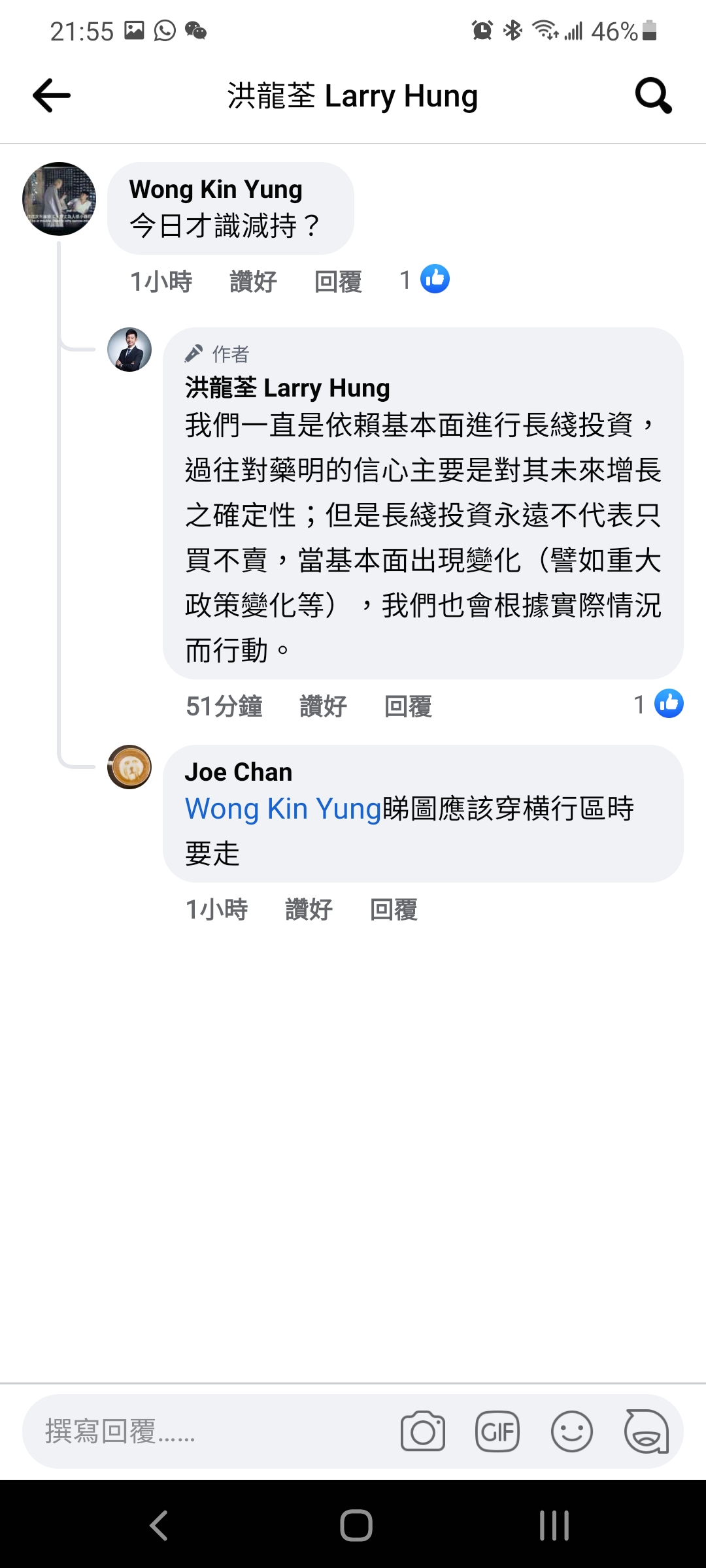
Task: Like Larry Hung's reply
Action: click(x=323, y=706)
